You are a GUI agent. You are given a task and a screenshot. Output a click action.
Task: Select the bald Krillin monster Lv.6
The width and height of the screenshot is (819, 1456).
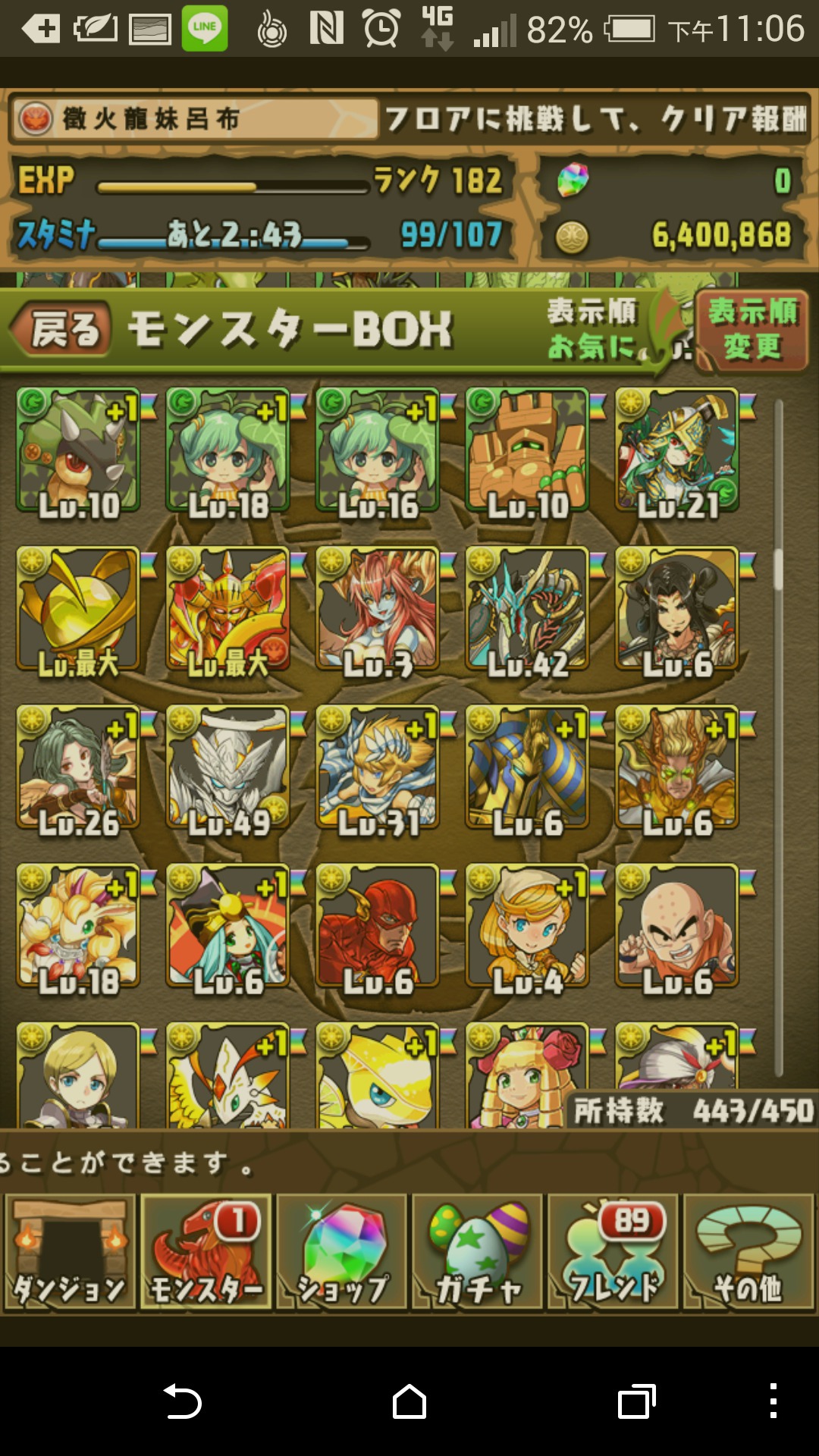click(677, 926)
